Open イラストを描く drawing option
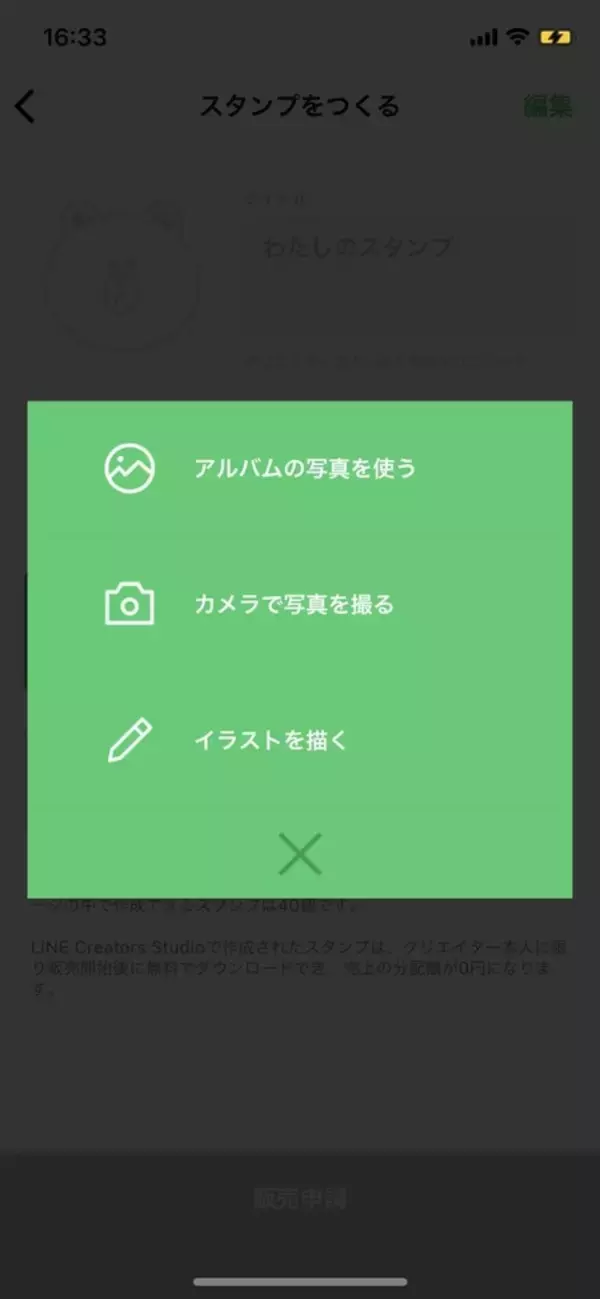The image size is (600, 1299). coord(270,741)
